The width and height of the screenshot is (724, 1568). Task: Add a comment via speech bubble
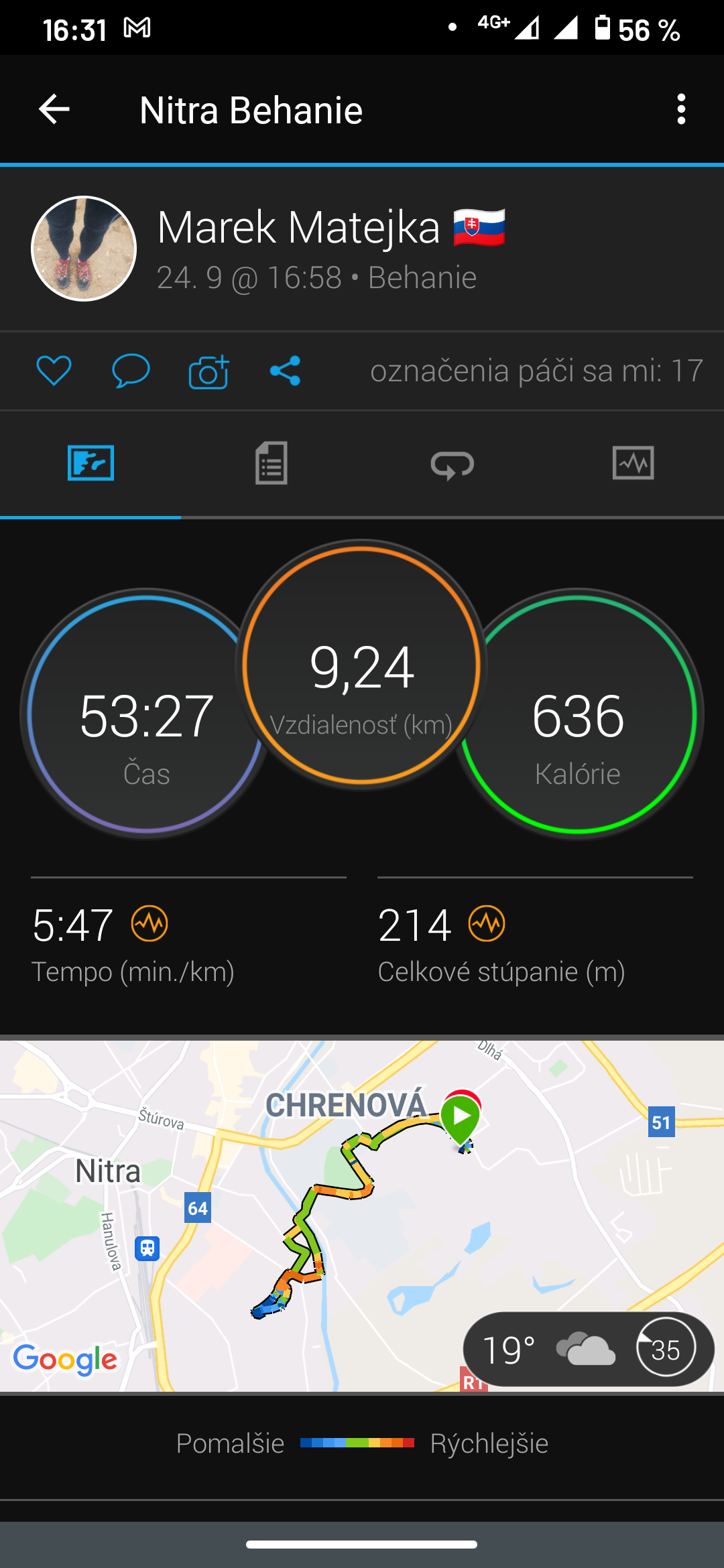pyautogui.click(x=131, y=371)
